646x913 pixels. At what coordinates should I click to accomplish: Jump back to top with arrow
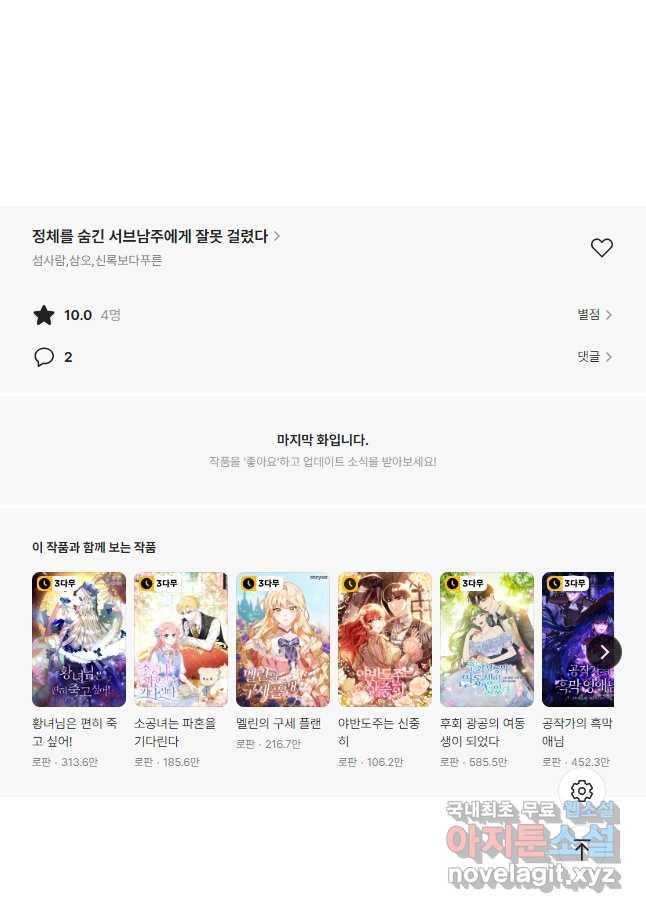pos(582,851)
